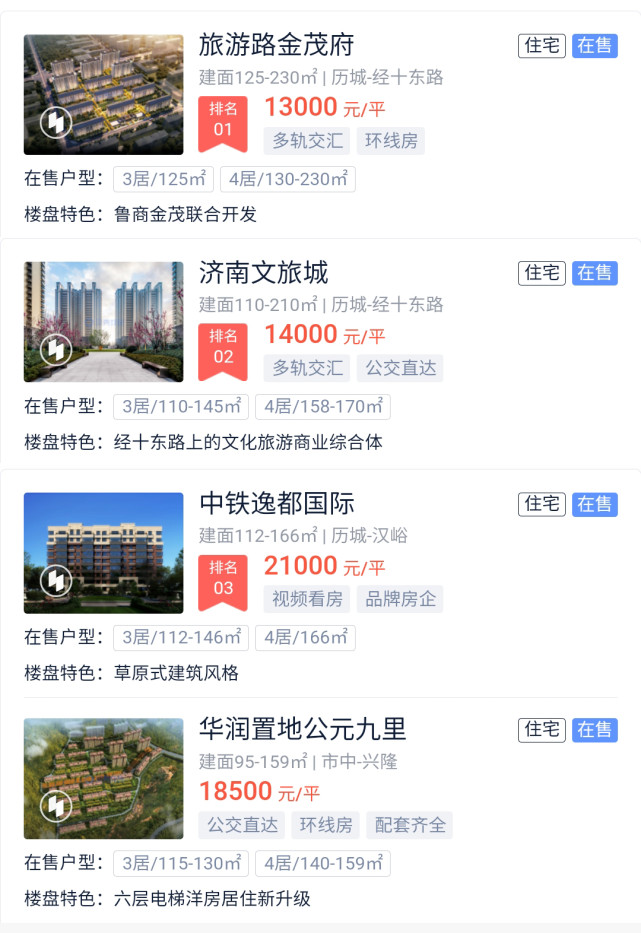Choose the 4居/140-159㎡ layout of 华润置地公元九里
The image size is (641, 933).
click(x=323, y=864)
